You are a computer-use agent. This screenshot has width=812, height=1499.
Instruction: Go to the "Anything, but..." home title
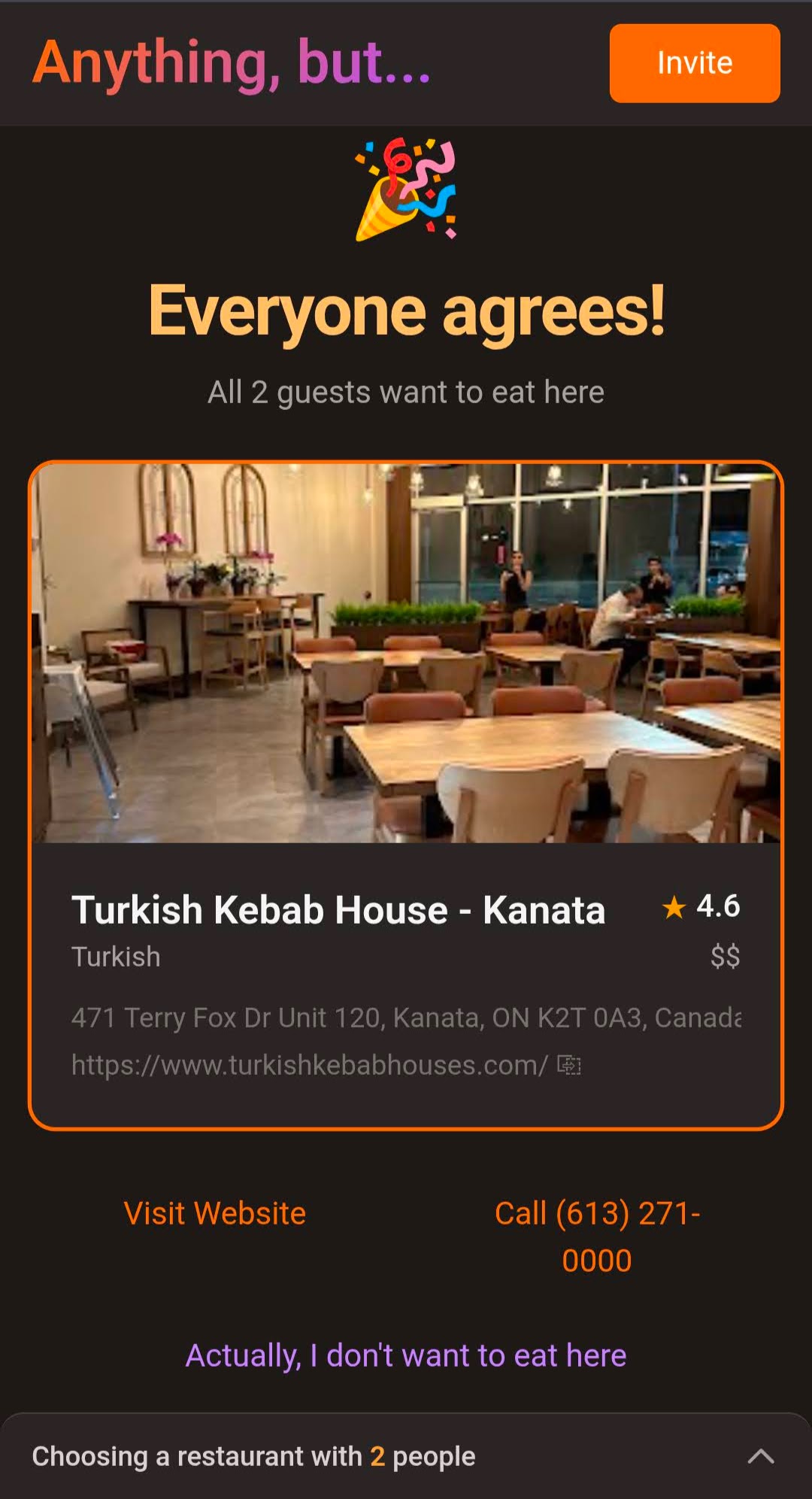point(232,63)
